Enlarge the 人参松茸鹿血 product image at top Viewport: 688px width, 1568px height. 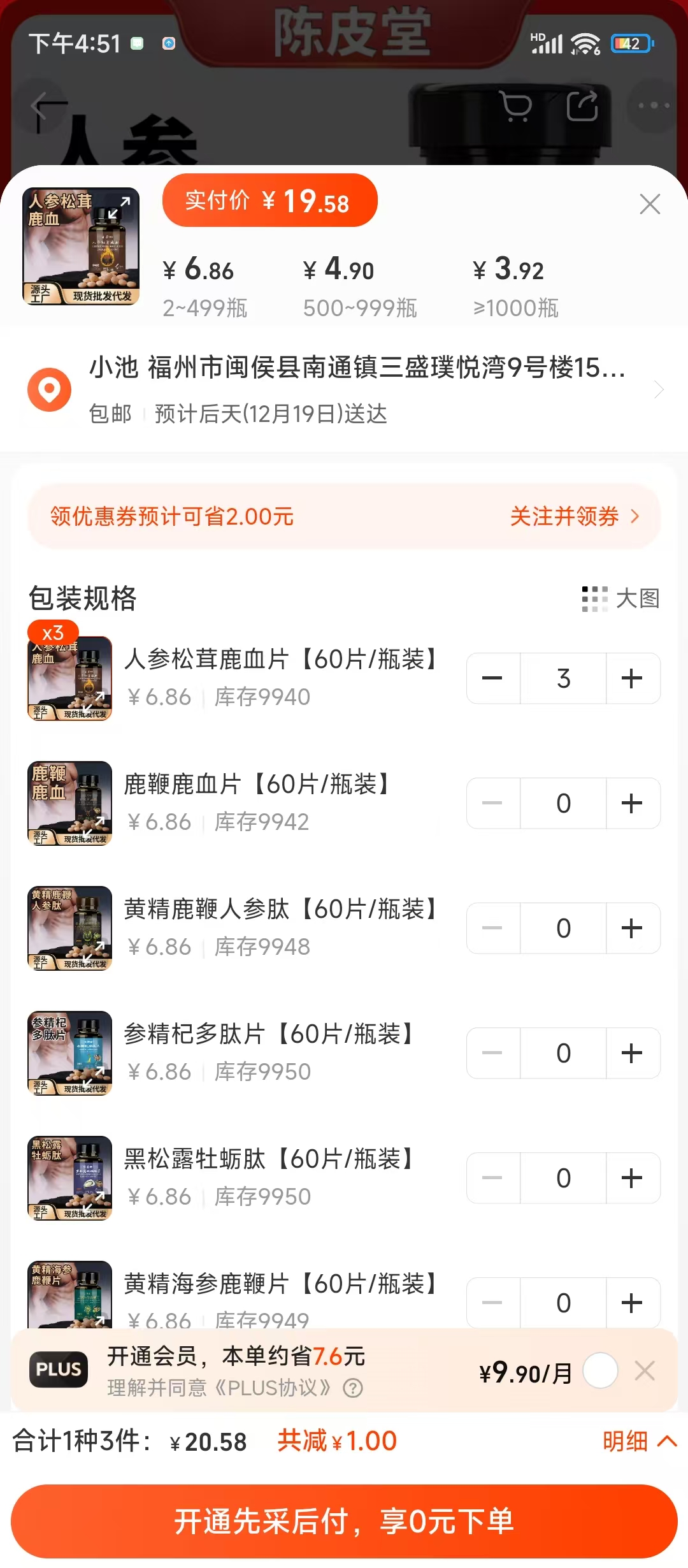coord(81,246)
